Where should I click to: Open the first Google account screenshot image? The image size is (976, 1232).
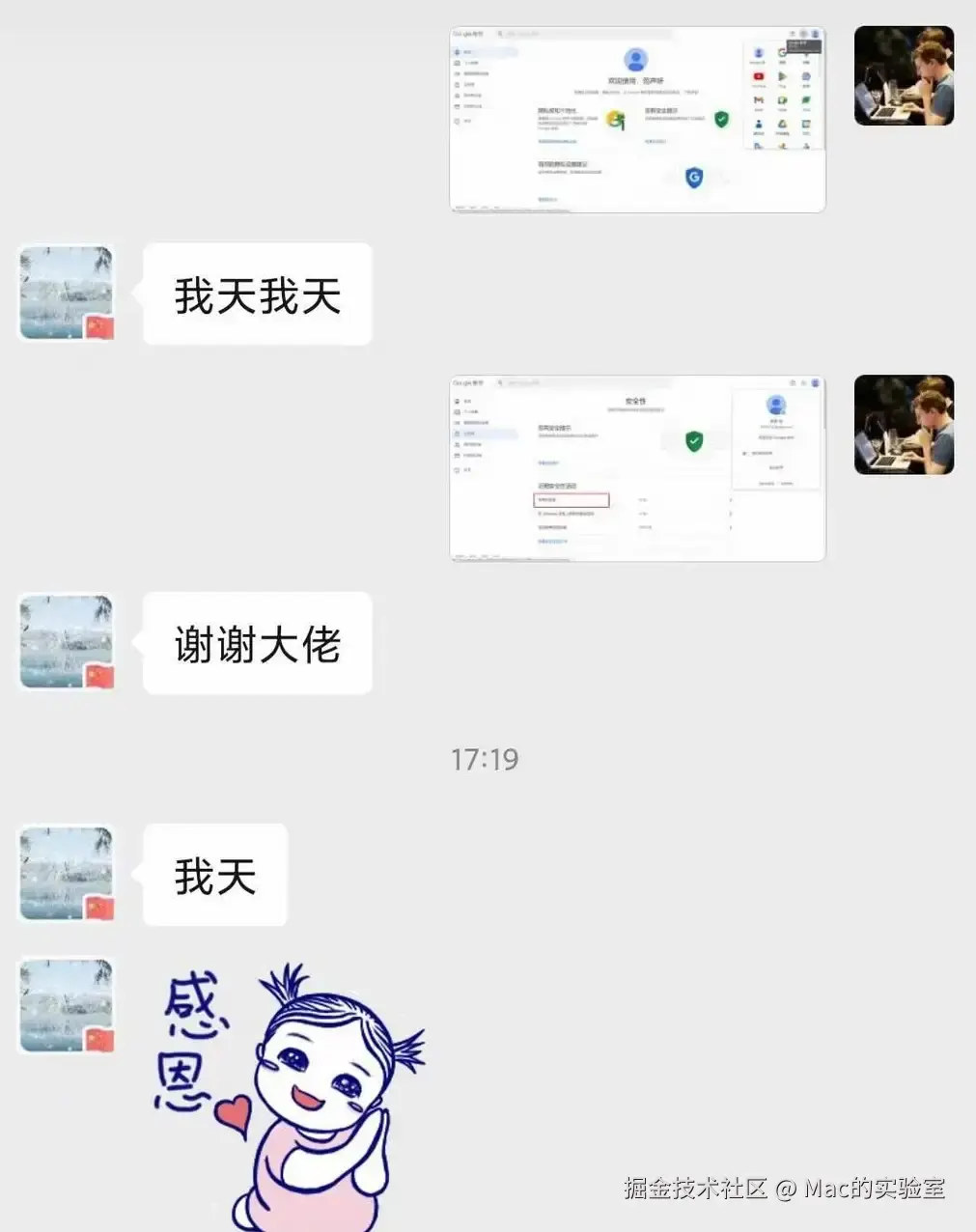637,120
